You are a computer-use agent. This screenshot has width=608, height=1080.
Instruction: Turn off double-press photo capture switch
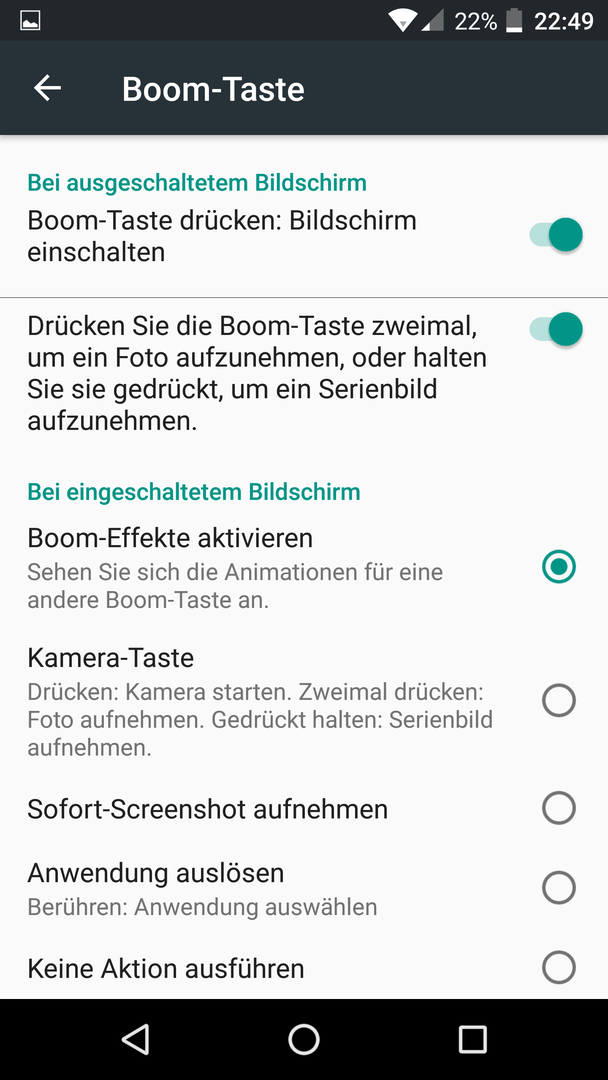[556, 329]
